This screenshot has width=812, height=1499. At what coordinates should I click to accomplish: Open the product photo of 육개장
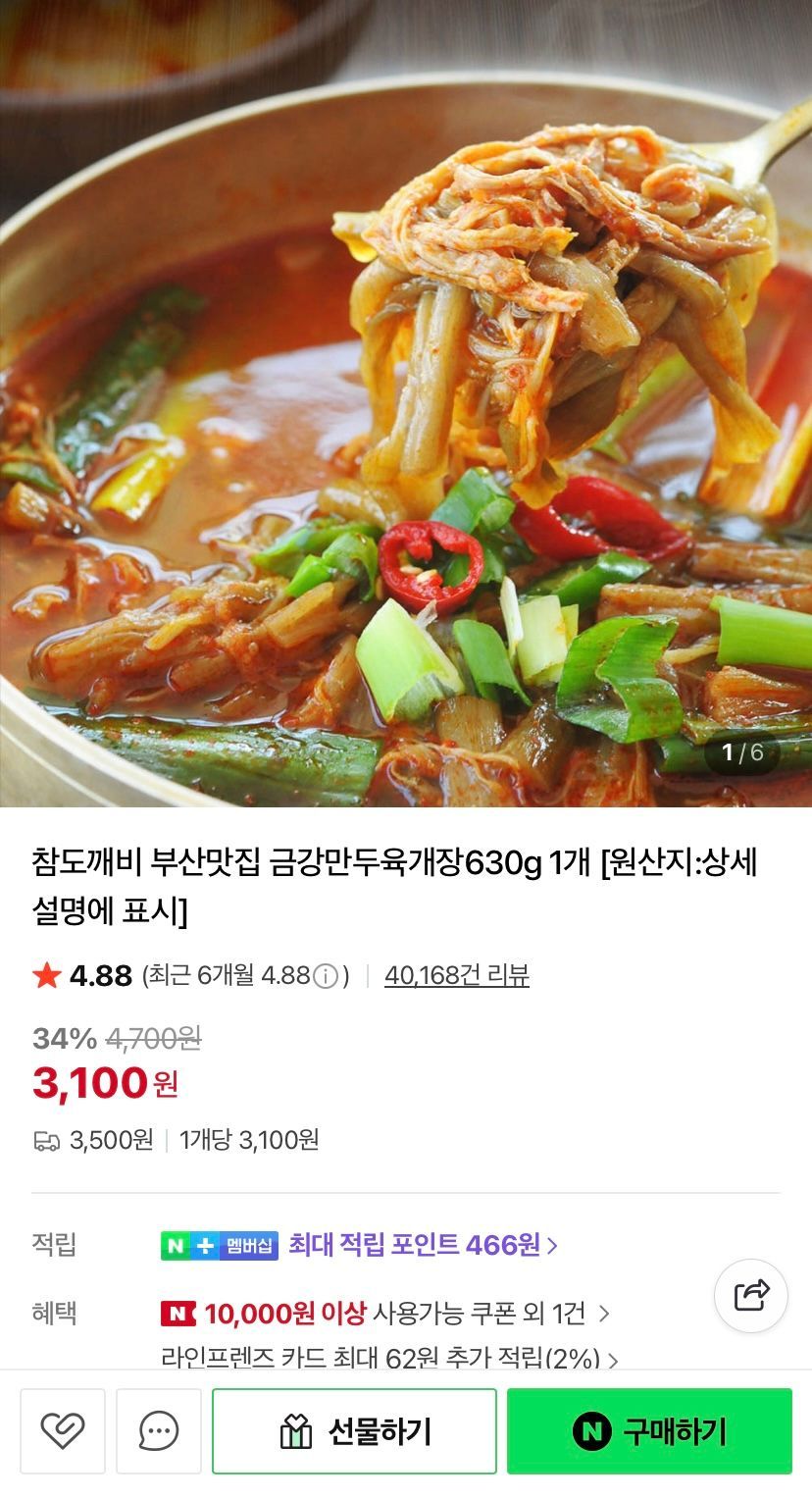coord(406,402)
